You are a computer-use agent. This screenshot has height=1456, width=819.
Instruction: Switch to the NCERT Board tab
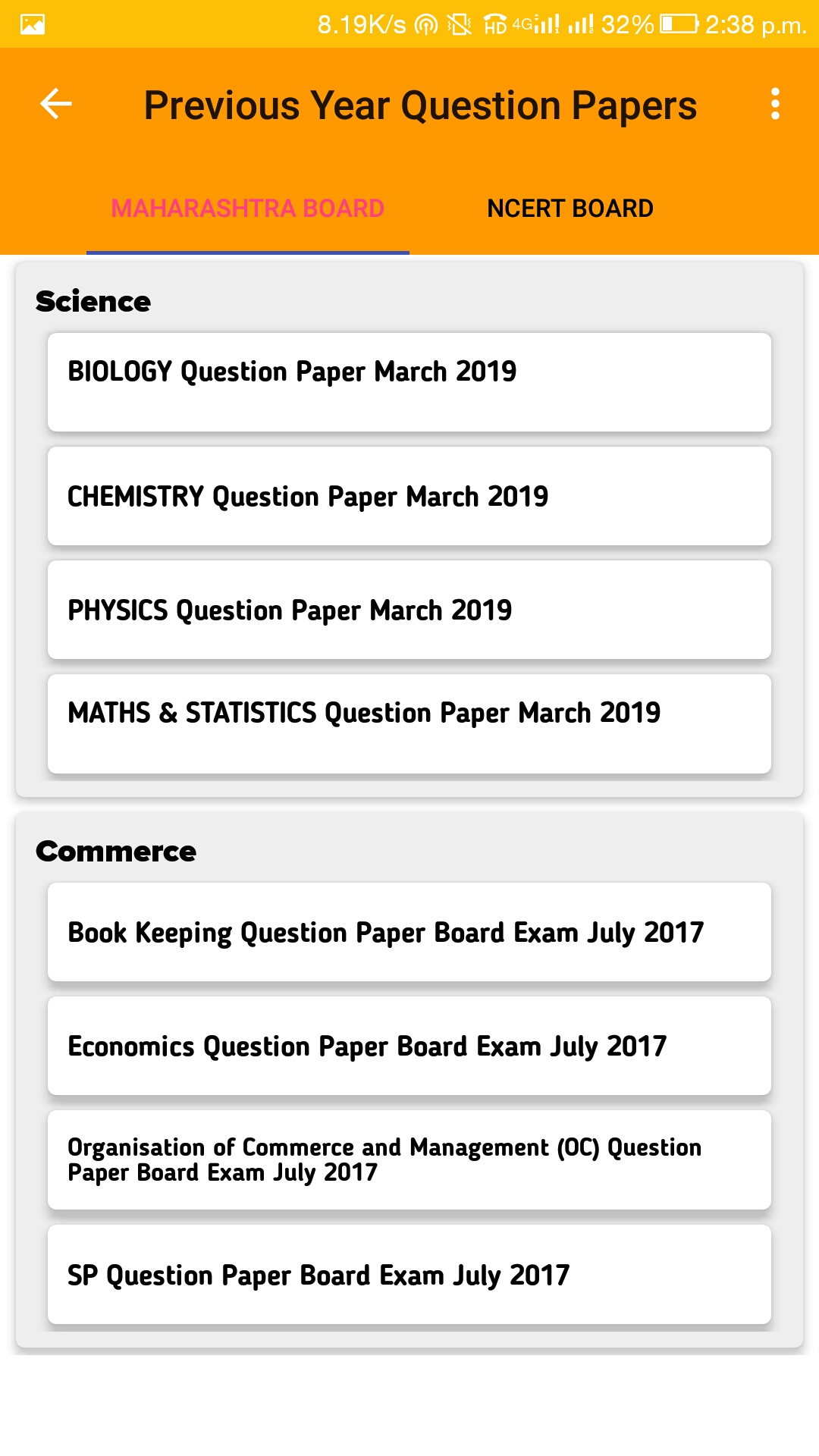[x=570, y=209]
